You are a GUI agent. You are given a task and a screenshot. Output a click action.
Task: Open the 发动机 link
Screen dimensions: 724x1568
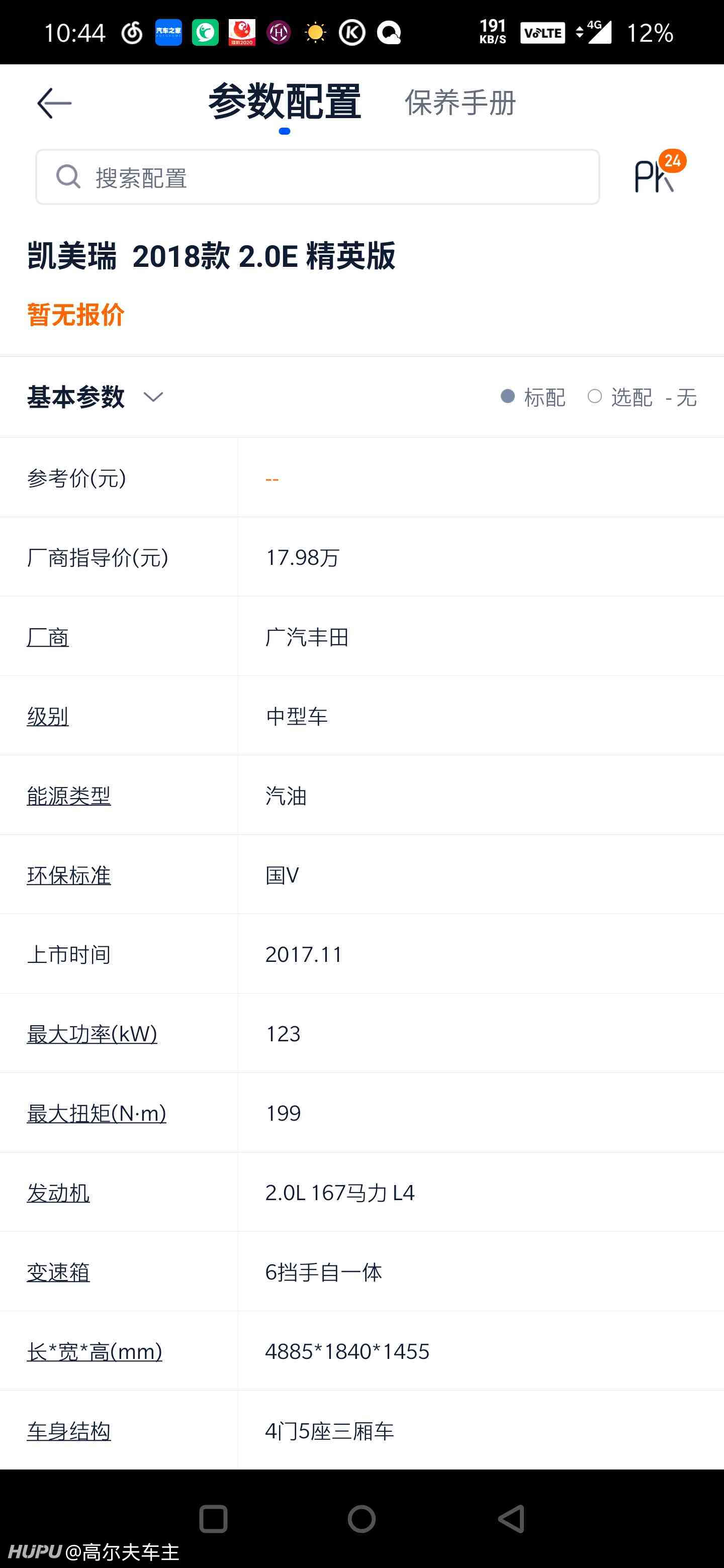coord(58,1193)
